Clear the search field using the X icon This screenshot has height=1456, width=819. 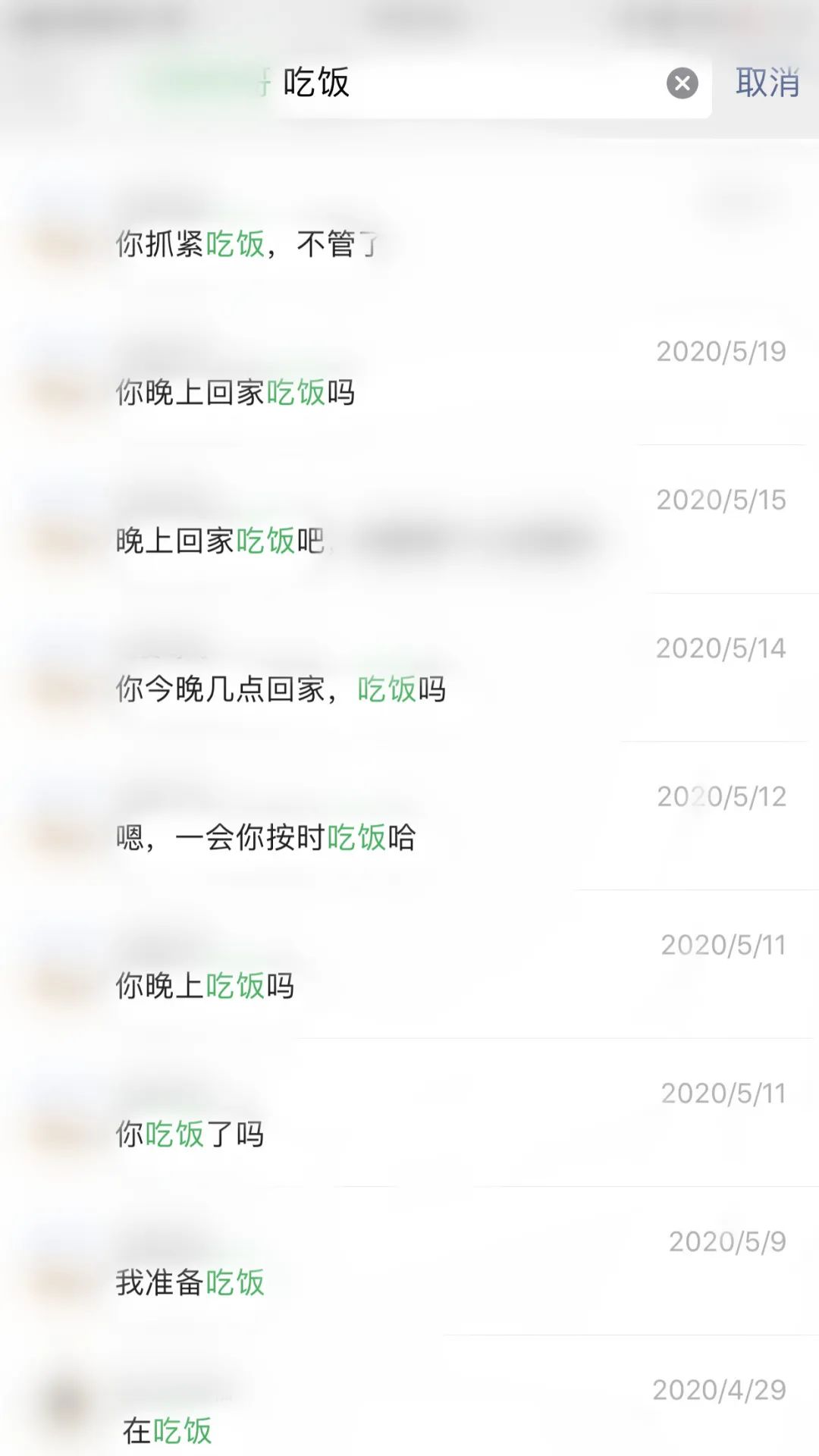pyautogui.click(x=681, y=84)
